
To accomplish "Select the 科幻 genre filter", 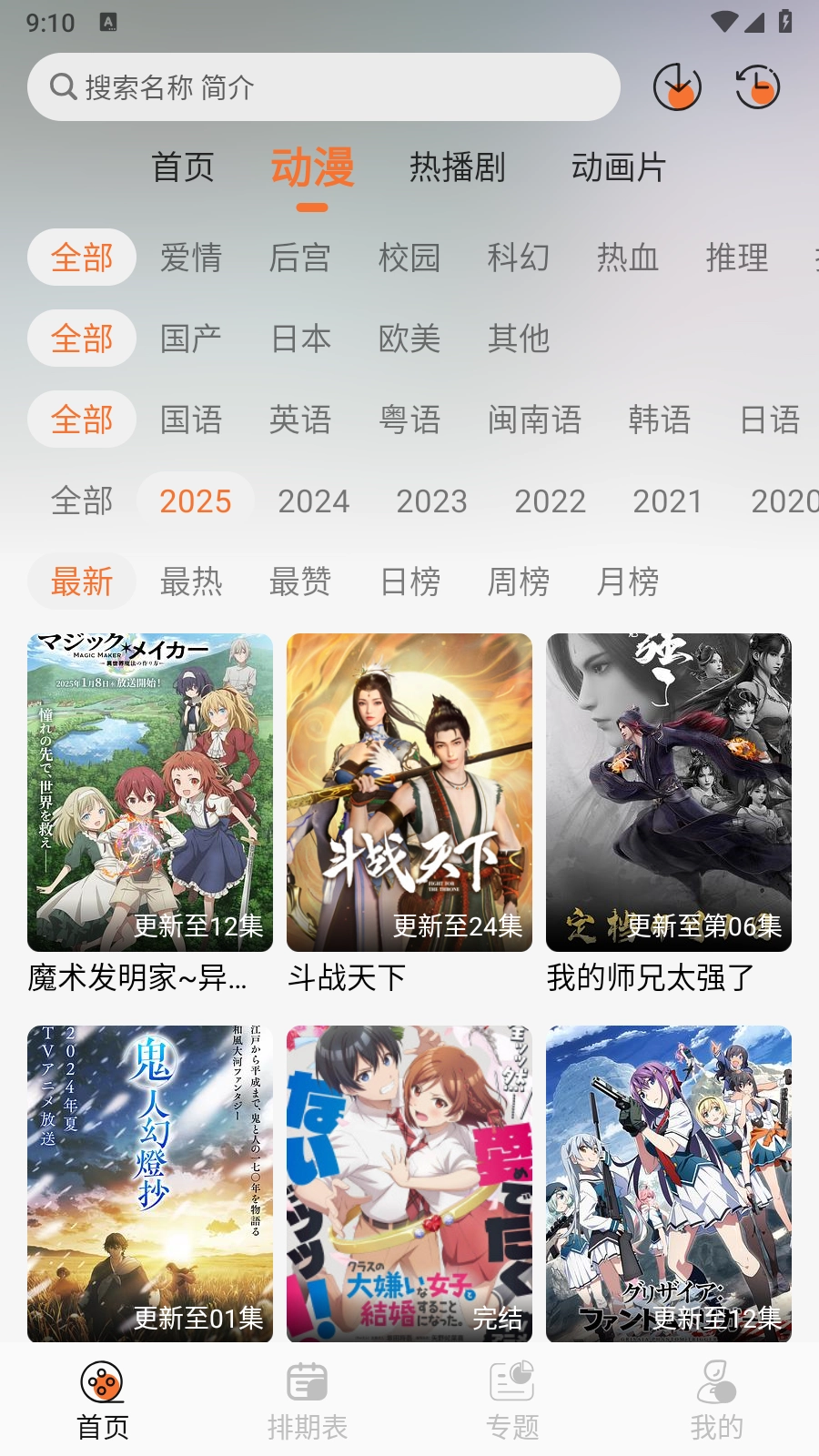I will (519, 258).
